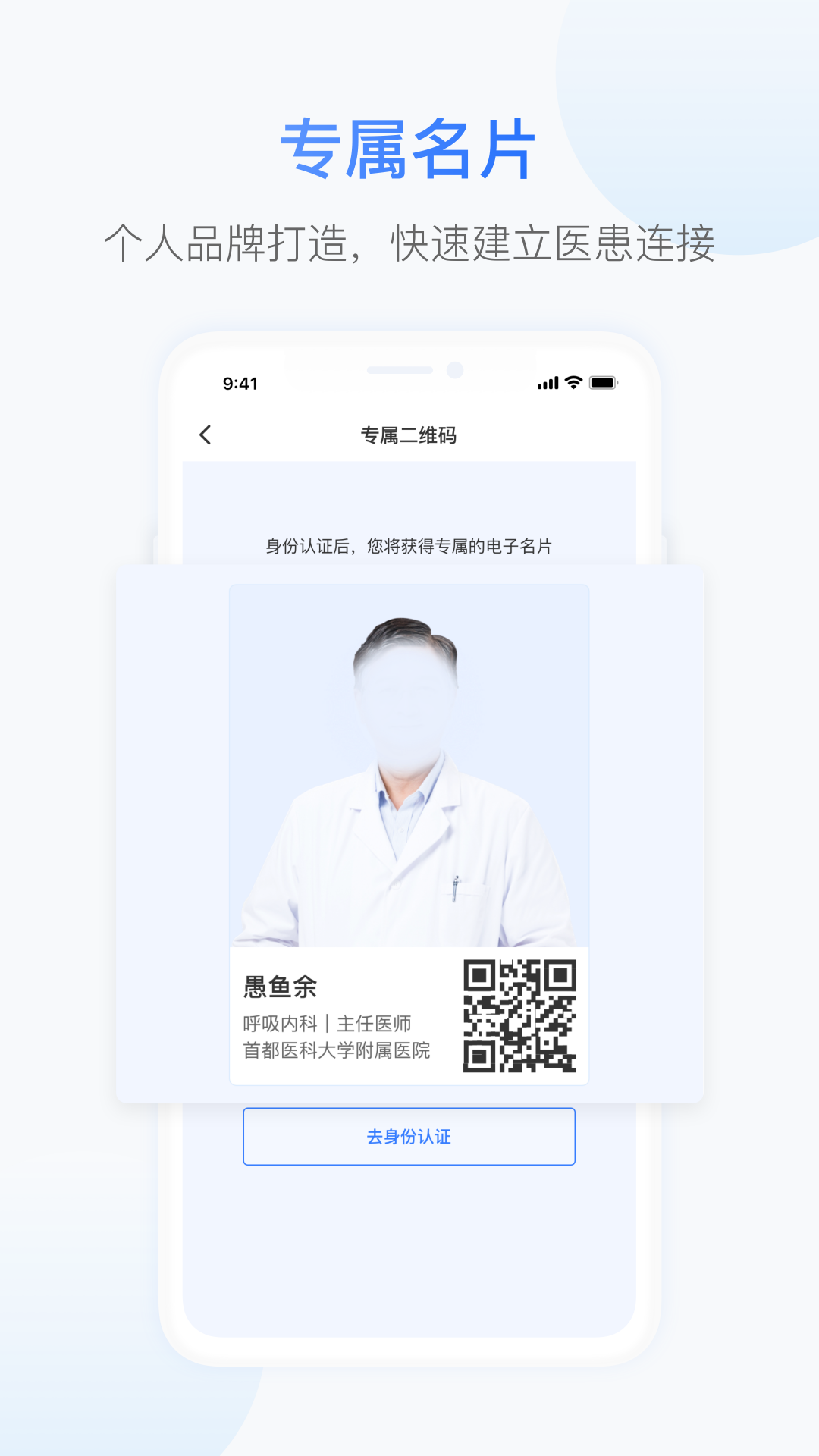
Task: Tap the 呼吸内科 主任医师 label
Action: (327, 1024)
